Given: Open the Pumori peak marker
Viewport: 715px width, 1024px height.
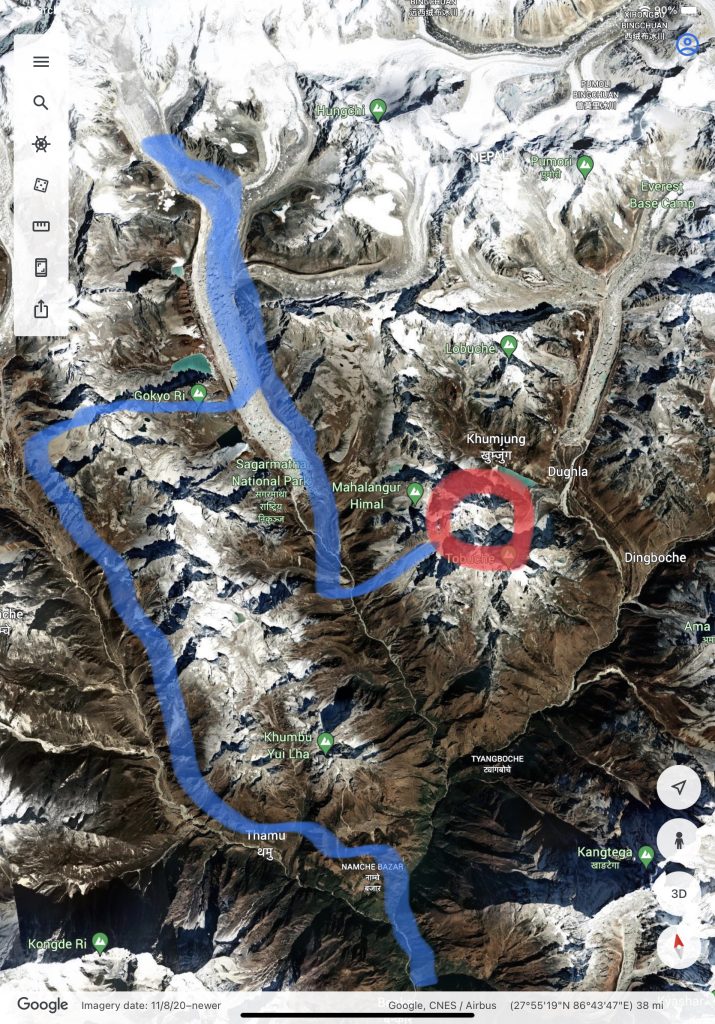Looking at the screenshot, I should [585, 163].
